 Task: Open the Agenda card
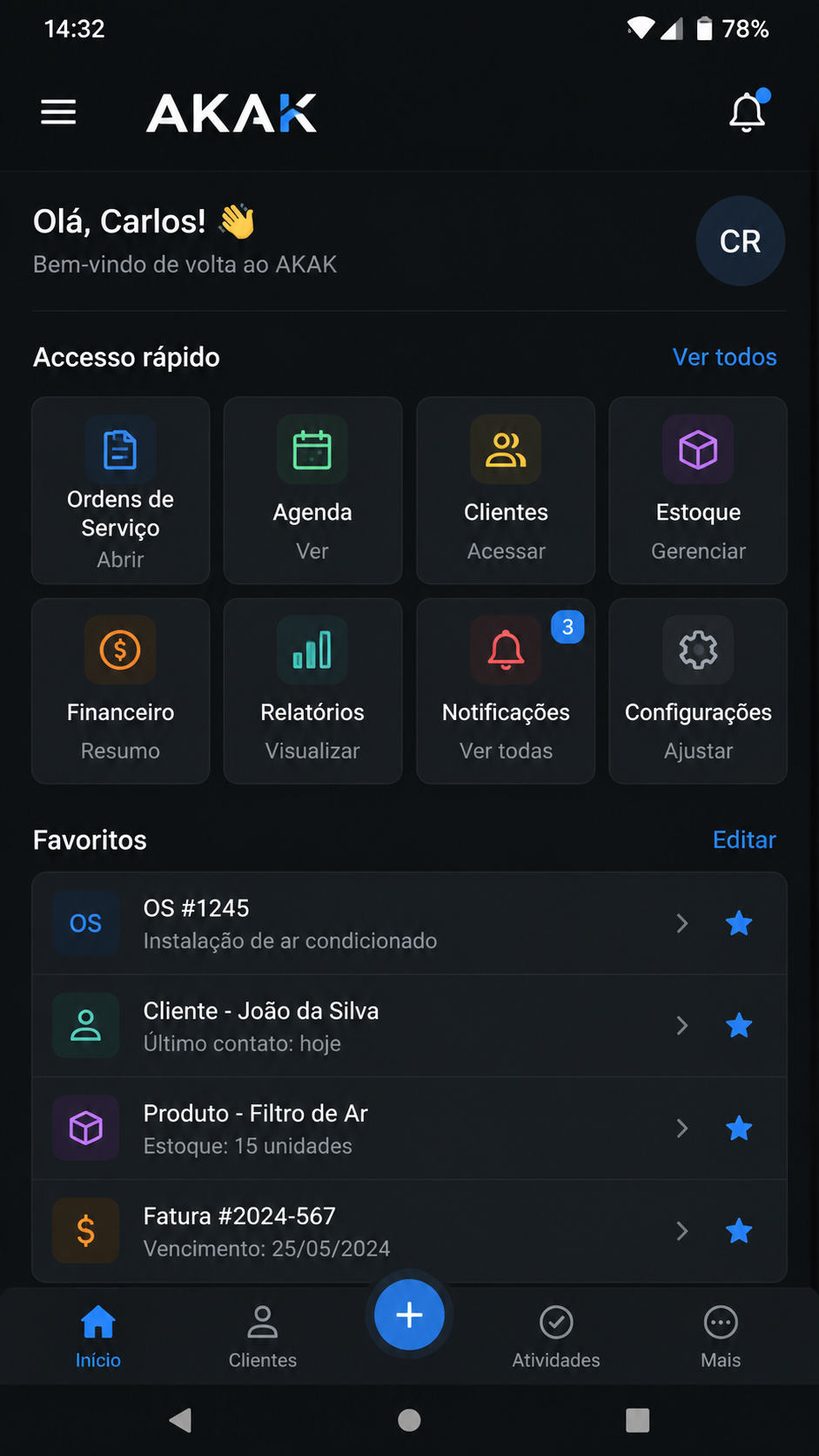coord(312,490)
